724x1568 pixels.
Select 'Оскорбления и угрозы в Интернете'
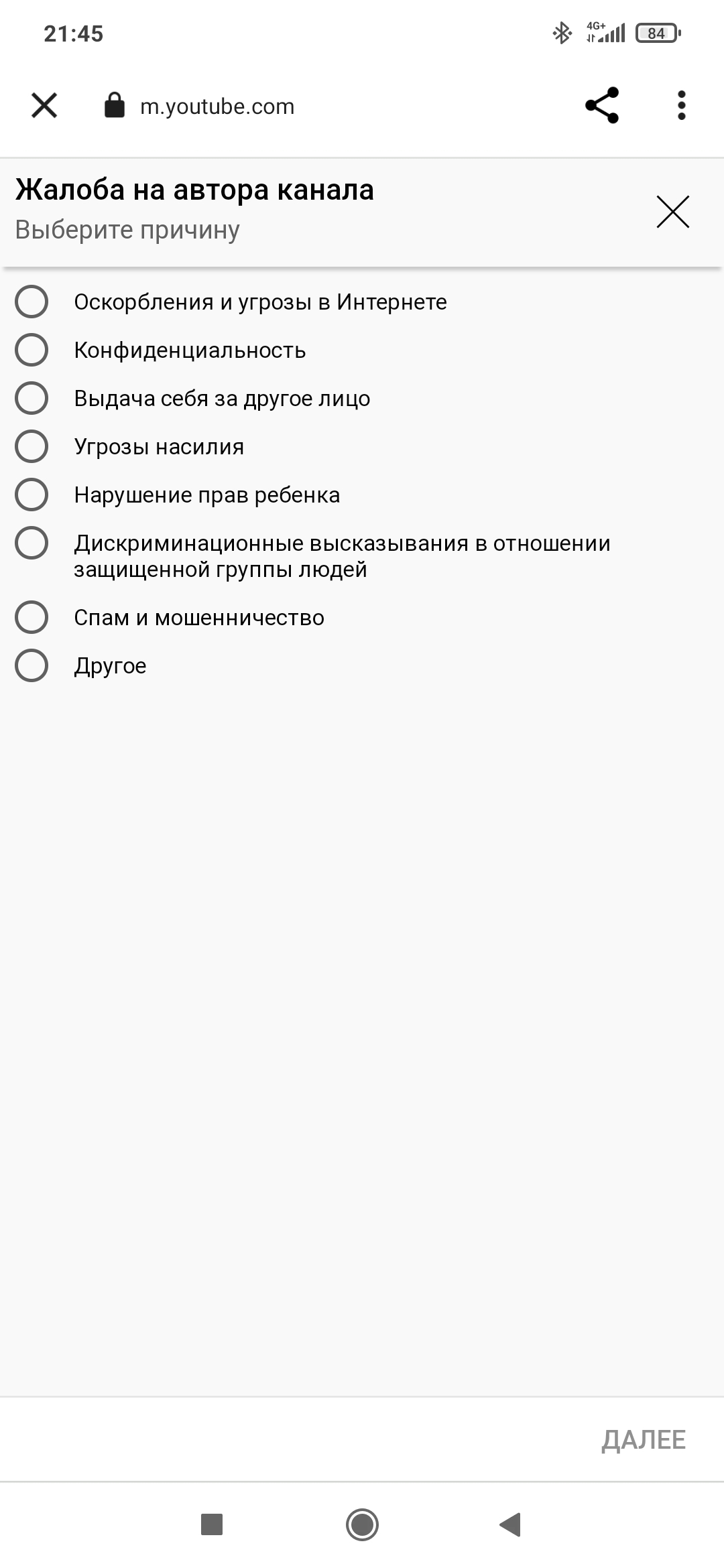coord(32,302)
